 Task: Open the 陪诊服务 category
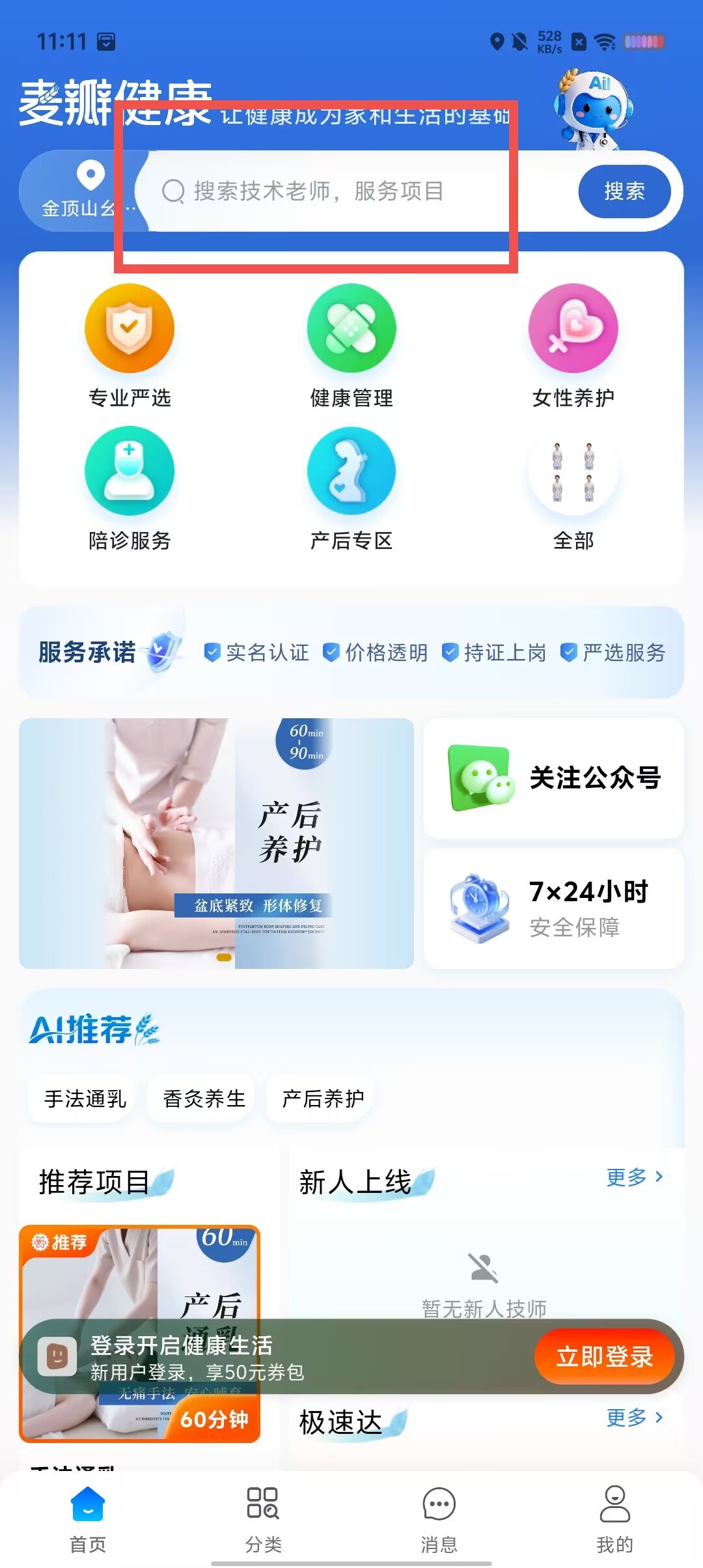coord(130,489)
